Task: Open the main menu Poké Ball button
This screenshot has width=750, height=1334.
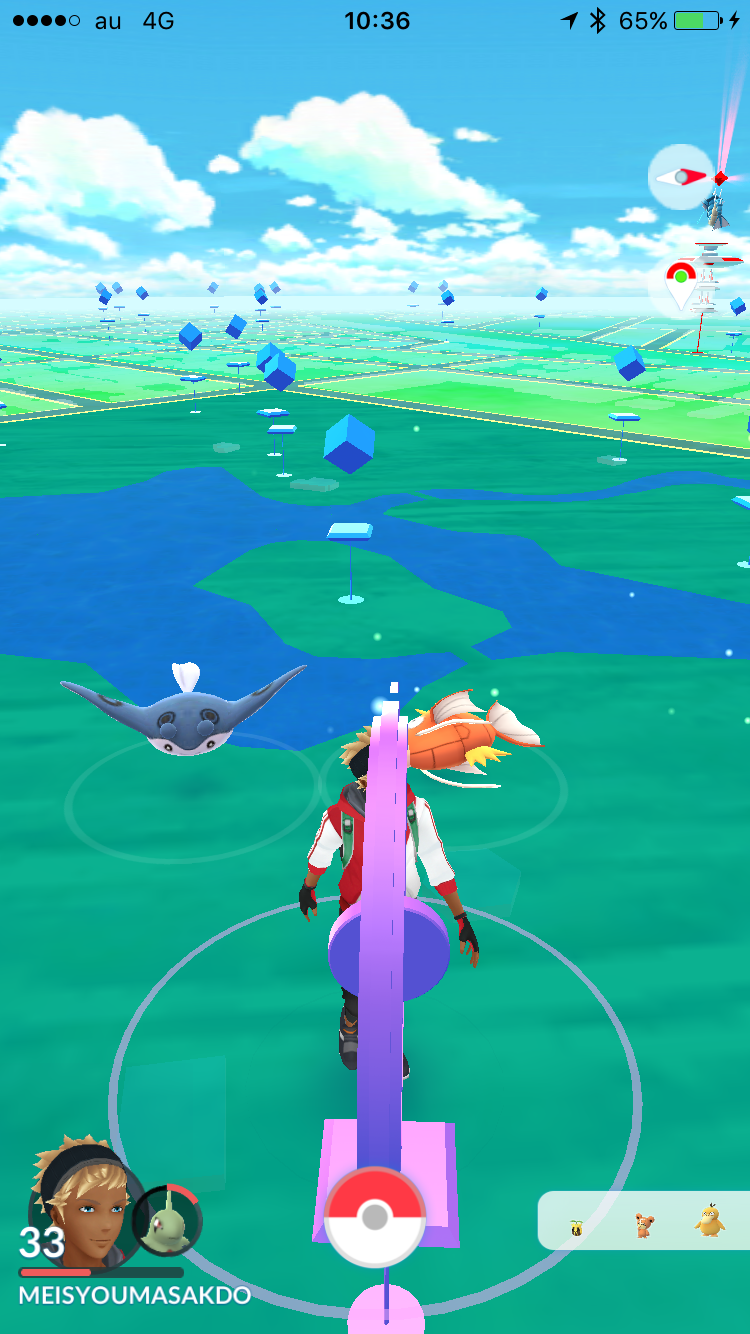Action: [x=375, y=1217]
